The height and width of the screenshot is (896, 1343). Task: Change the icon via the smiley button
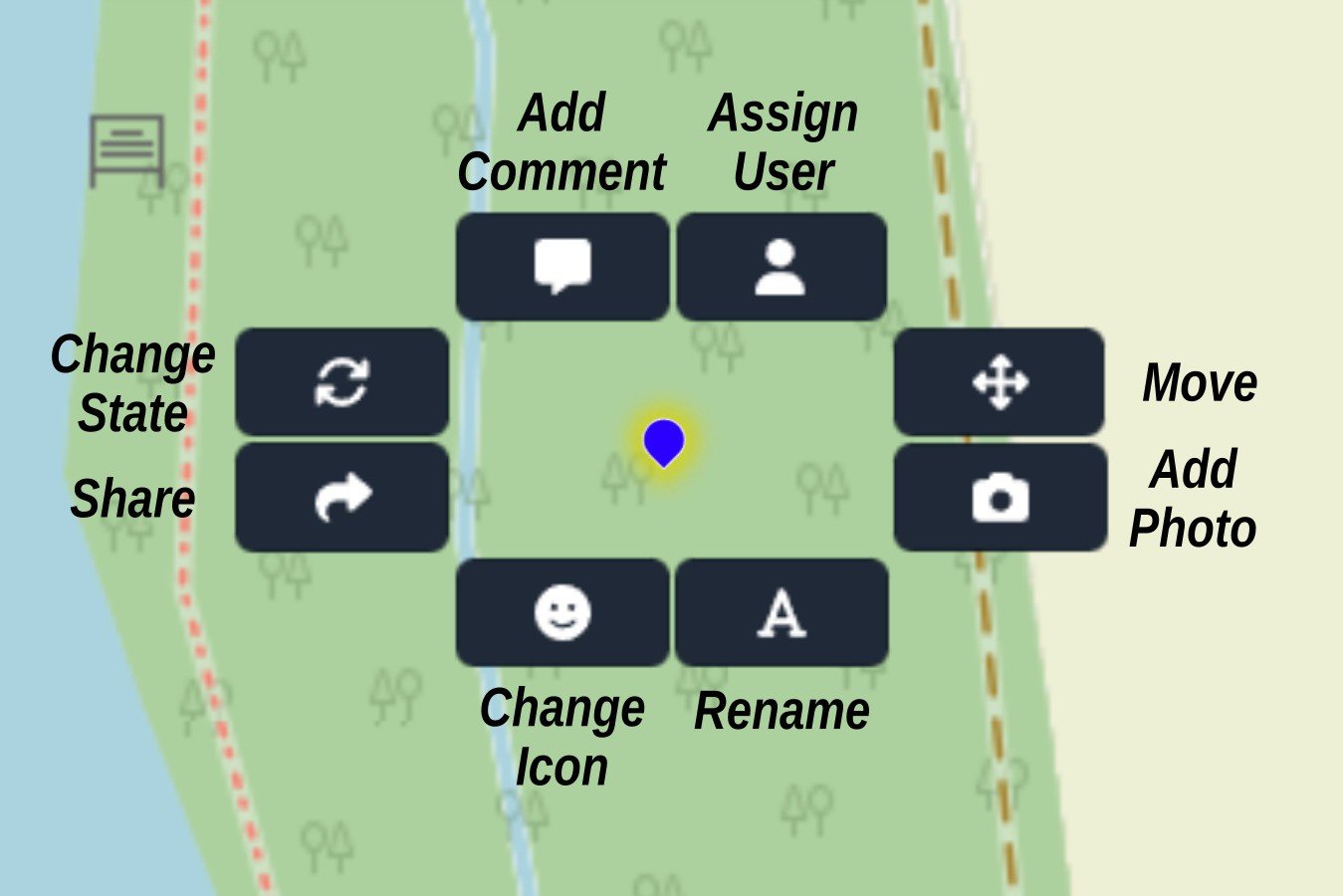click(x=562, y=612)
